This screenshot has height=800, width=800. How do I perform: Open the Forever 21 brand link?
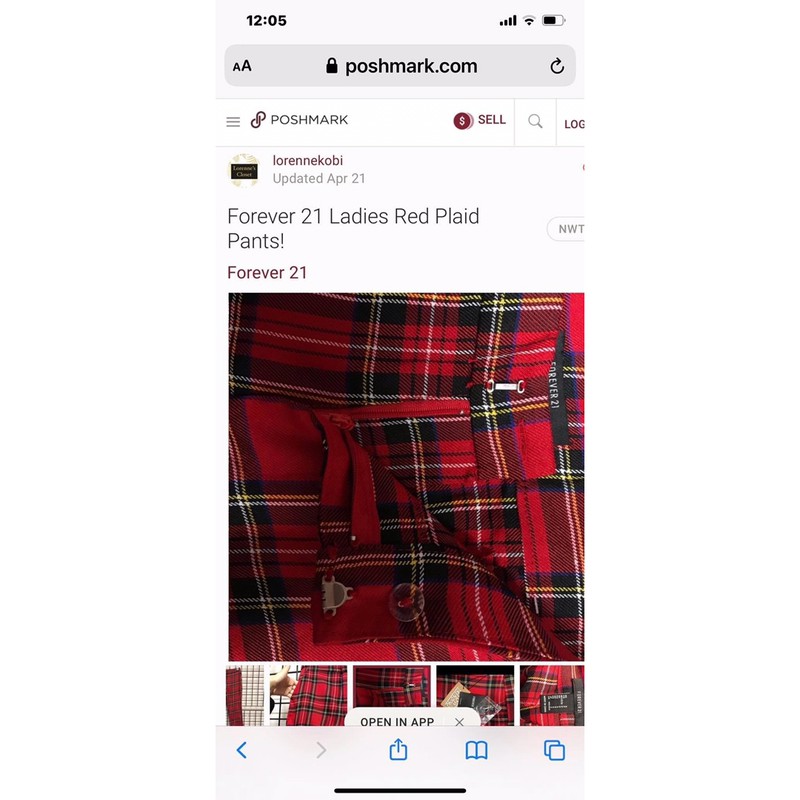pos(267,272)
